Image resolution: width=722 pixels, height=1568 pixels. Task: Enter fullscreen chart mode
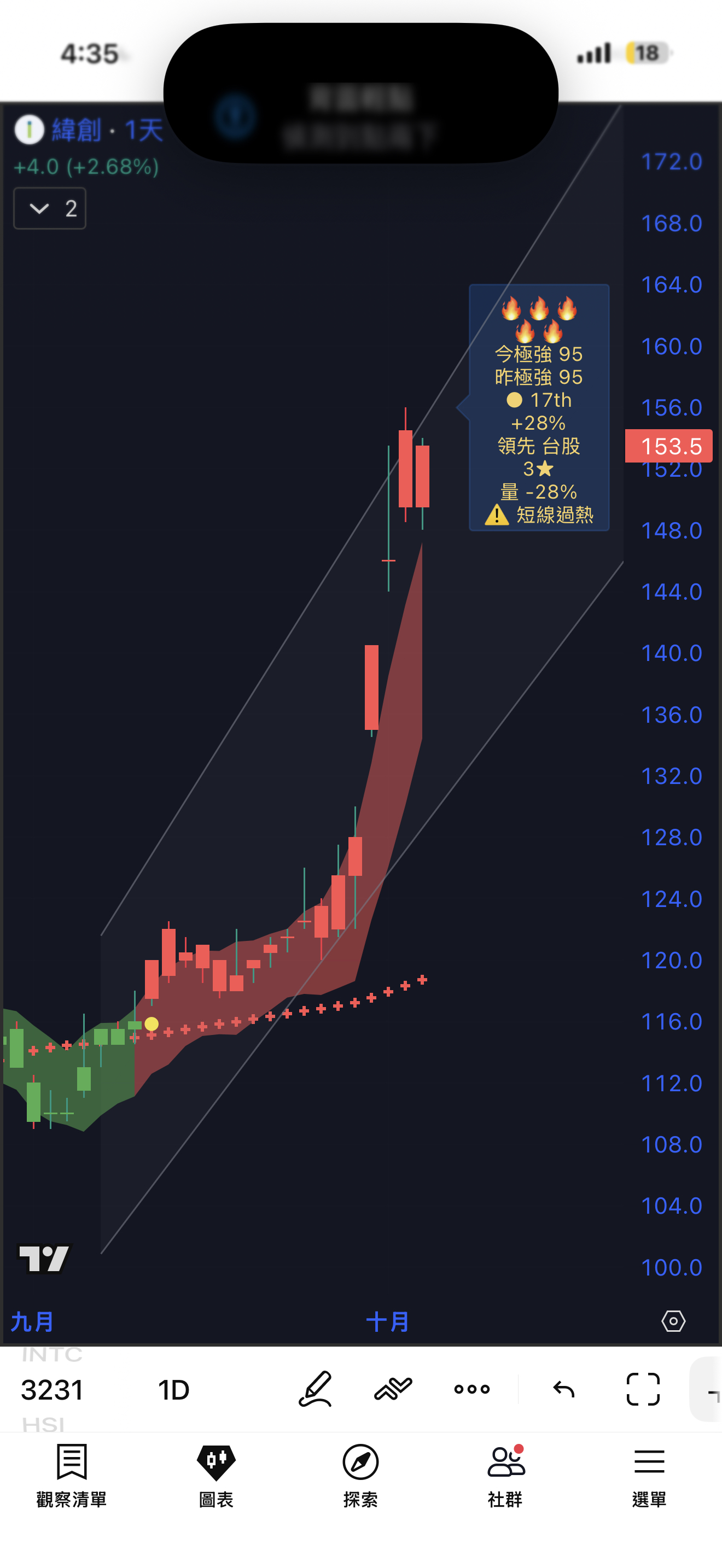point(643,1389)
